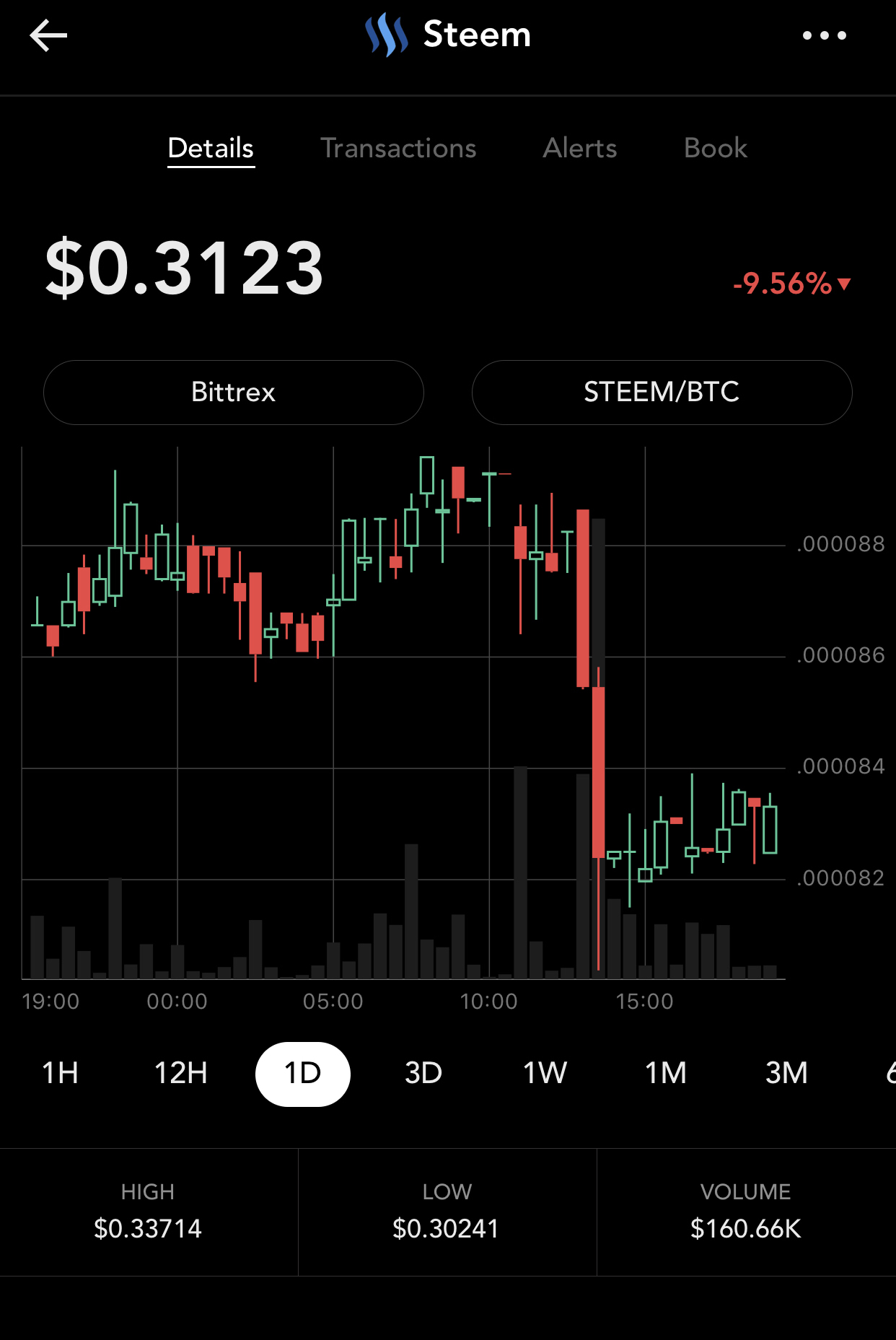View the Book tab

[x=715, y=148]
